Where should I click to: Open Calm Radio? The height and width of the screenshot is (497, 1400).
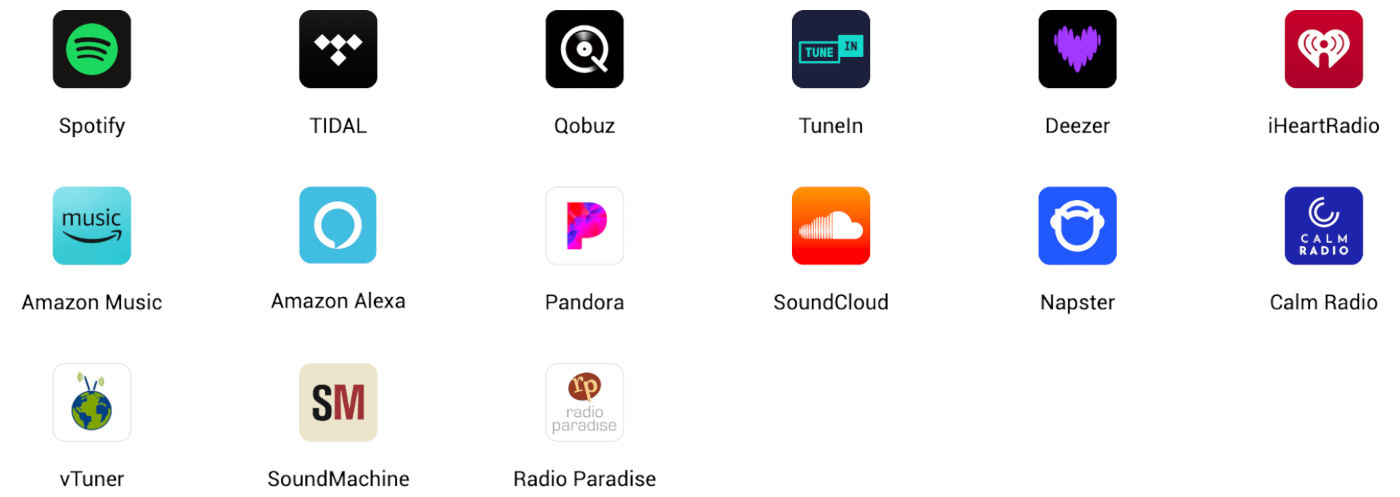pyautogui.click(x=1323, y=226)
